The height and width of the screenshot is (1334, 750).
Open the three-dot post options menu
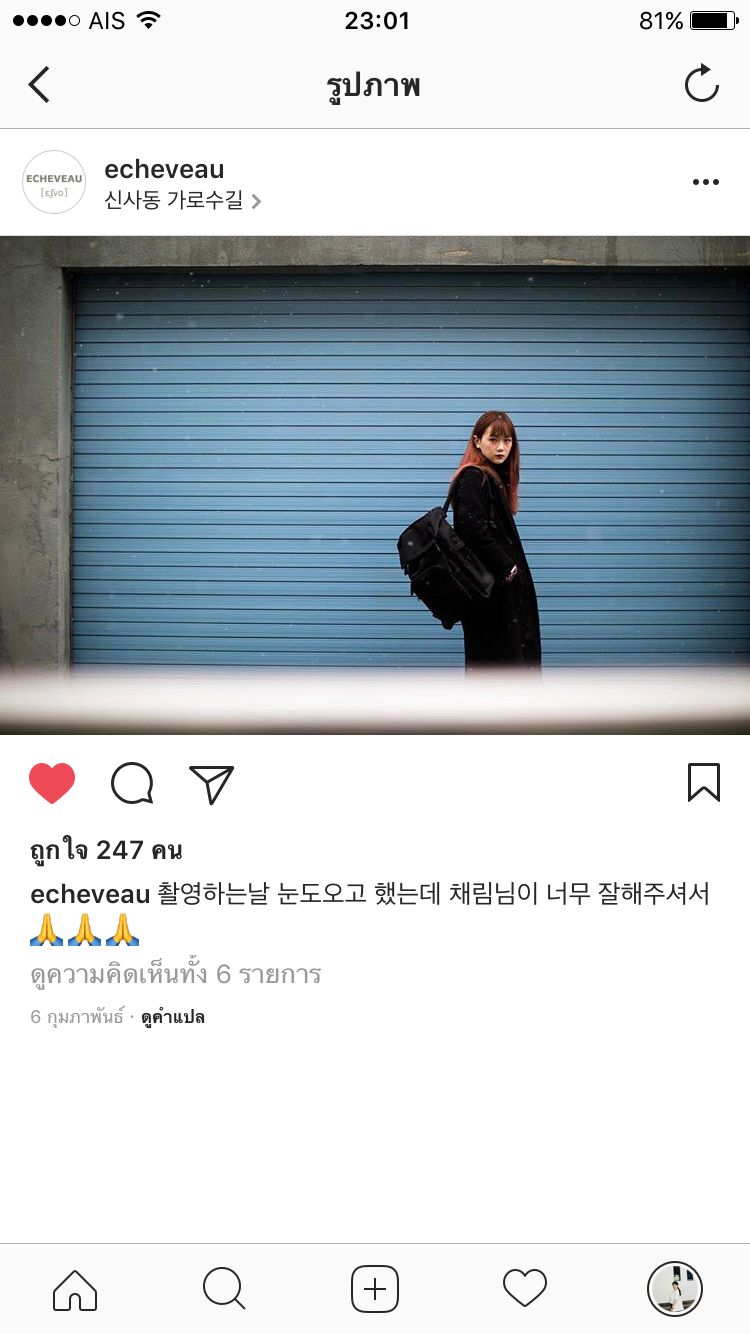(x=706, y=182)
